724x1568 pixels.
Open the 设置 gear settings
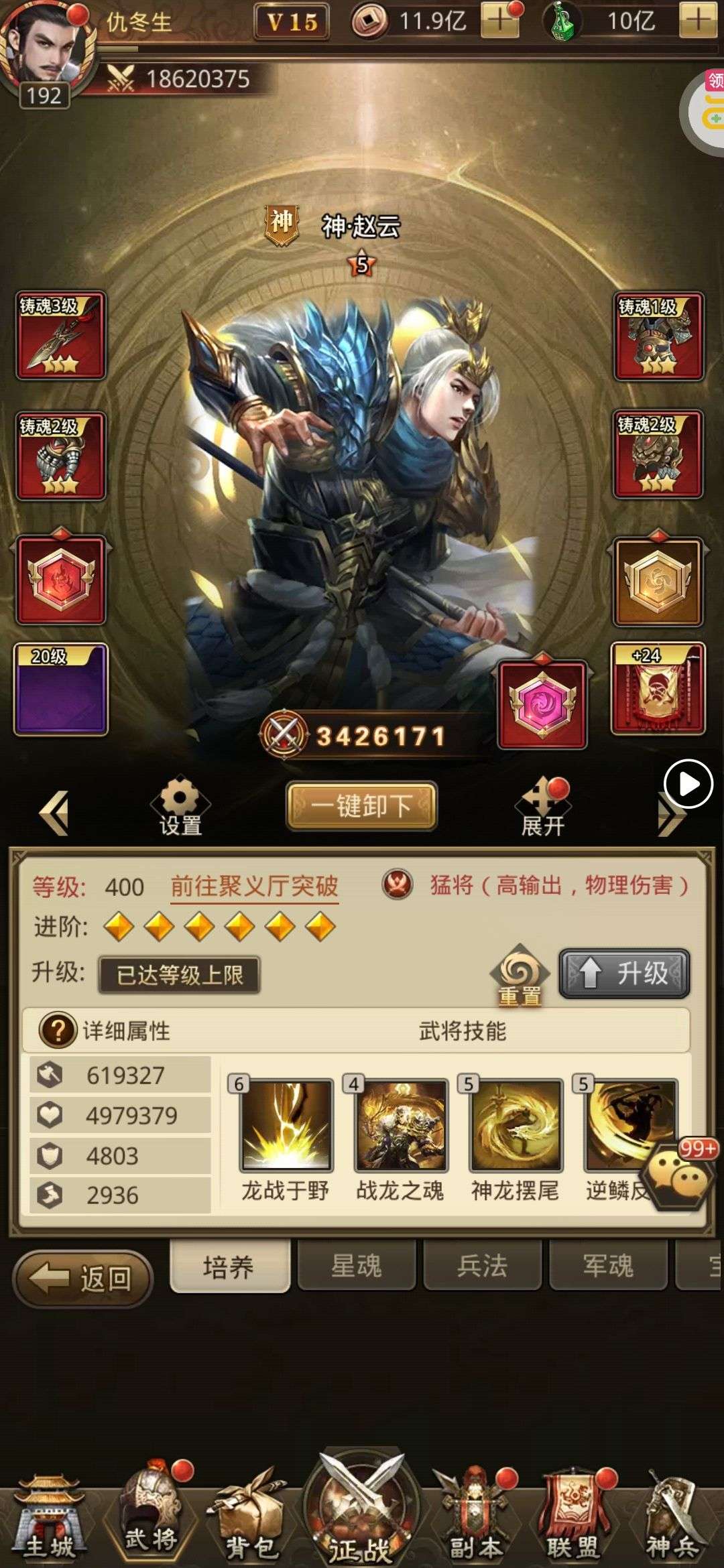tap(180, 806)
